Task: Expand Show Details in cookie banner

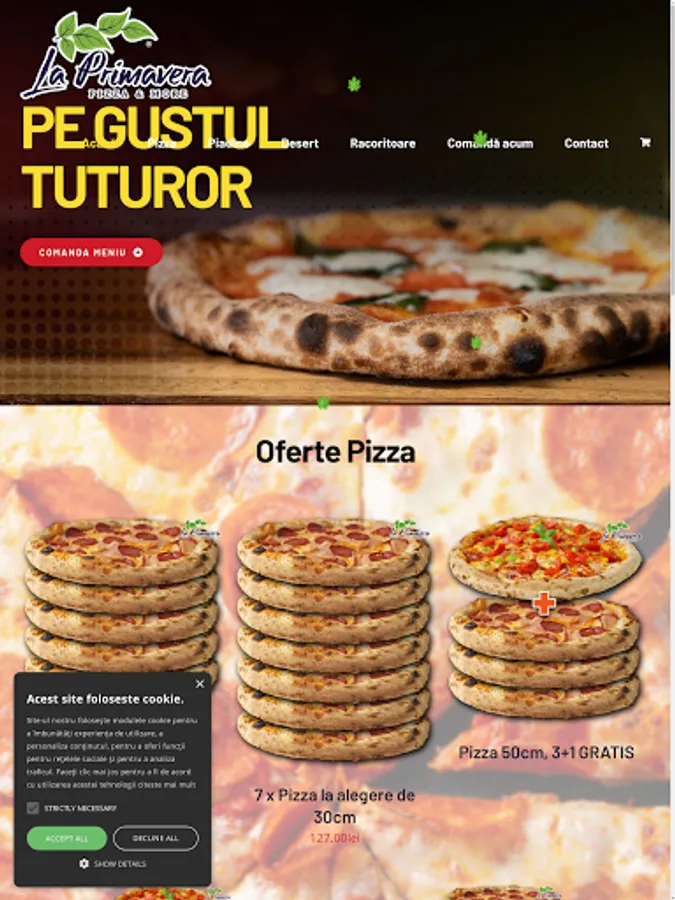Action: (x=112, y=864)
